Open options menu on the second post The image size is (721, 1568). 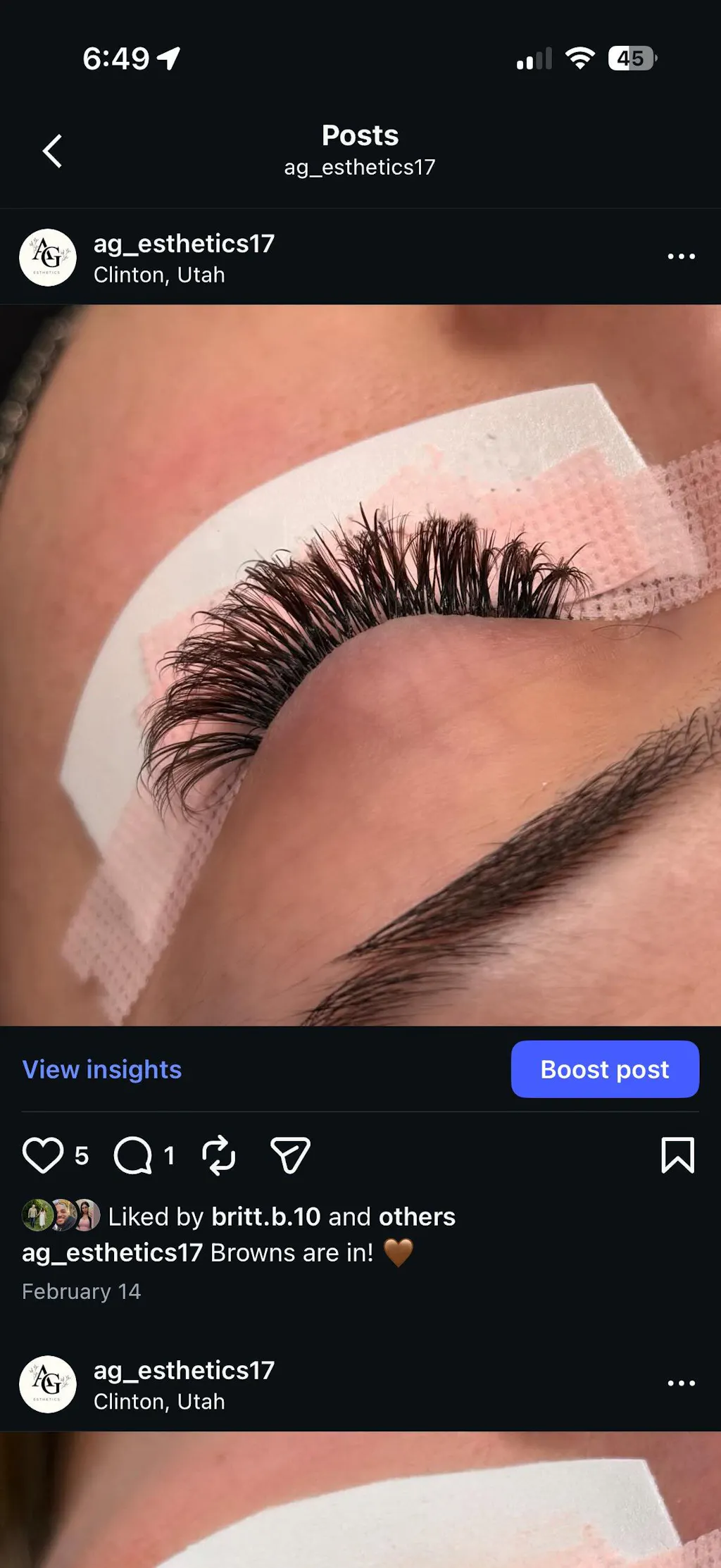681,1383
